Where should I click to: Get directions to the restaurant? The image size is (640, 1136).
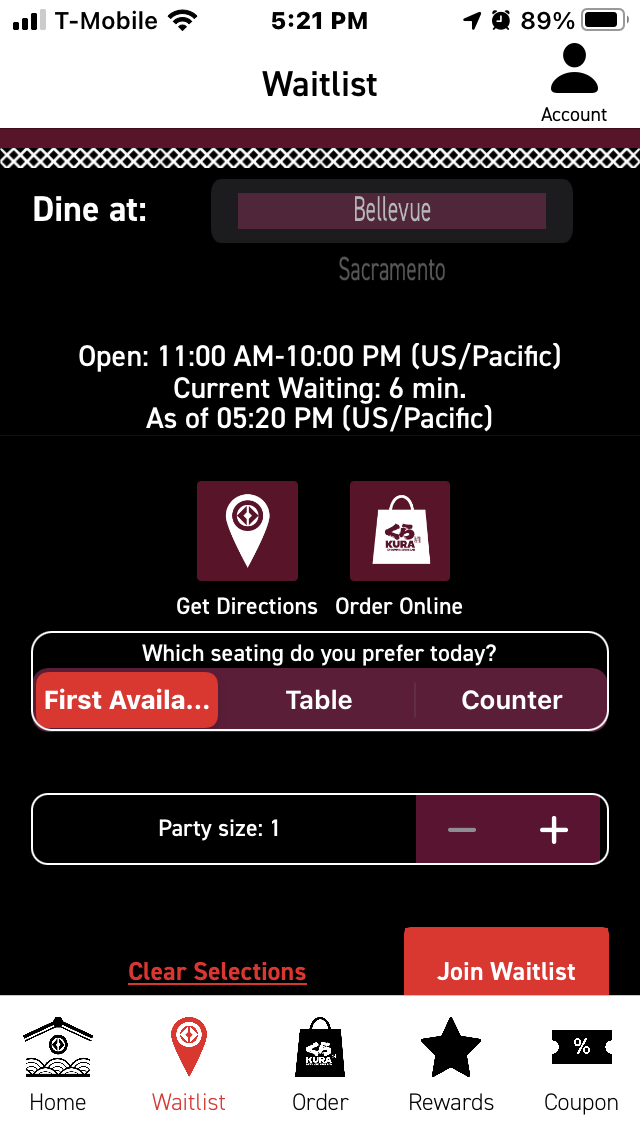pos(247,531)
